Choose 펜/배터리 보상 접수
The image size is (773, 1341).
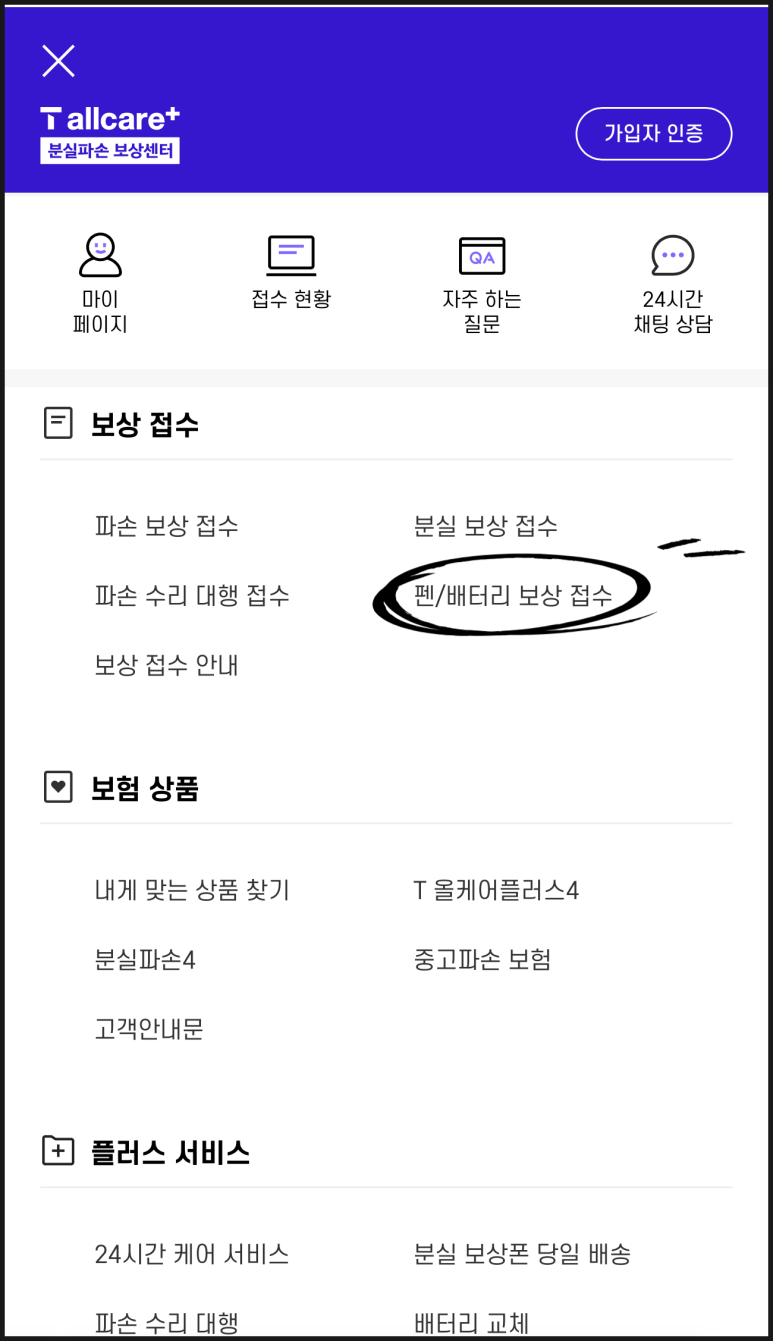pyautogui.click(x=513, y=596)
